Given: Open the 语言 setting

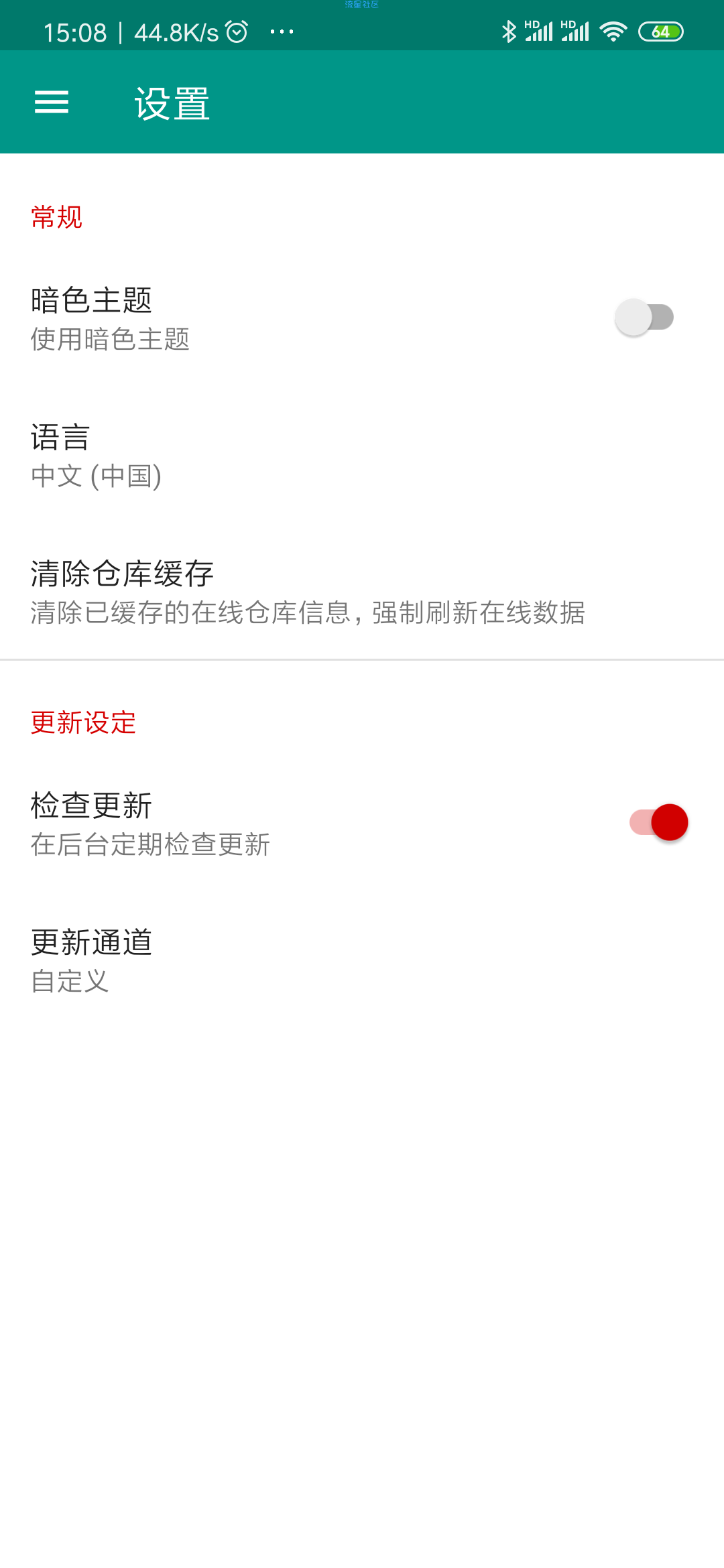Looking at the screenshot, I should pos(362,456).
